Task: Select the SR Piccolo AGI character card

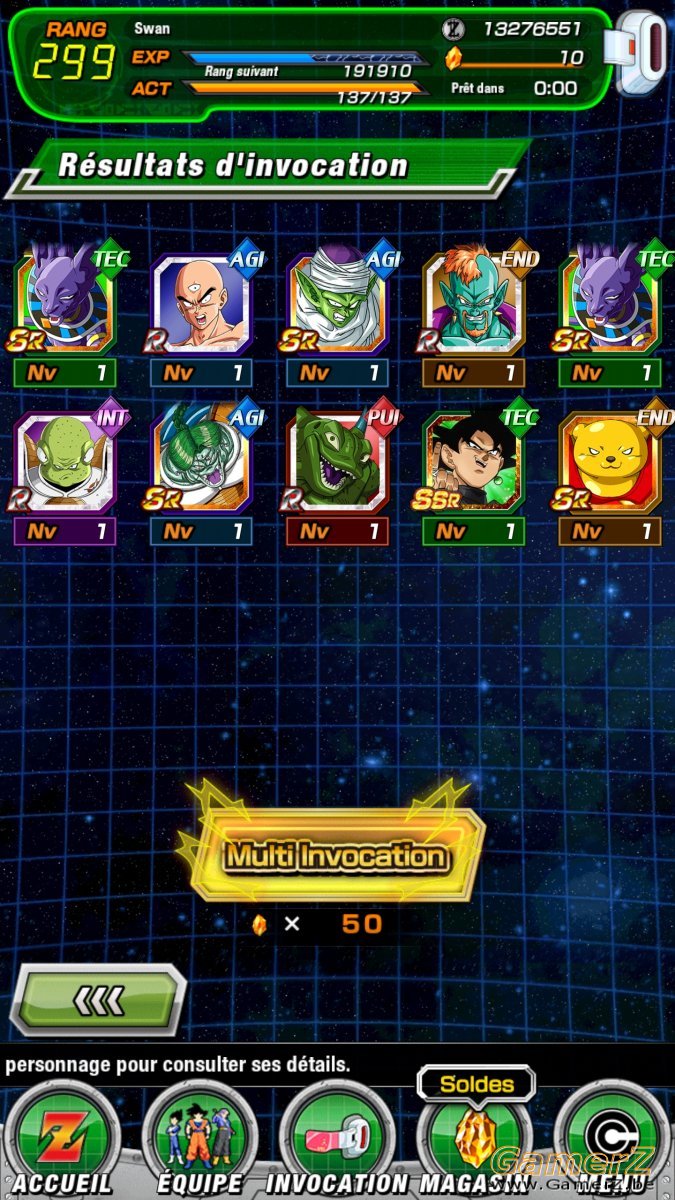Action: point(338,318)
